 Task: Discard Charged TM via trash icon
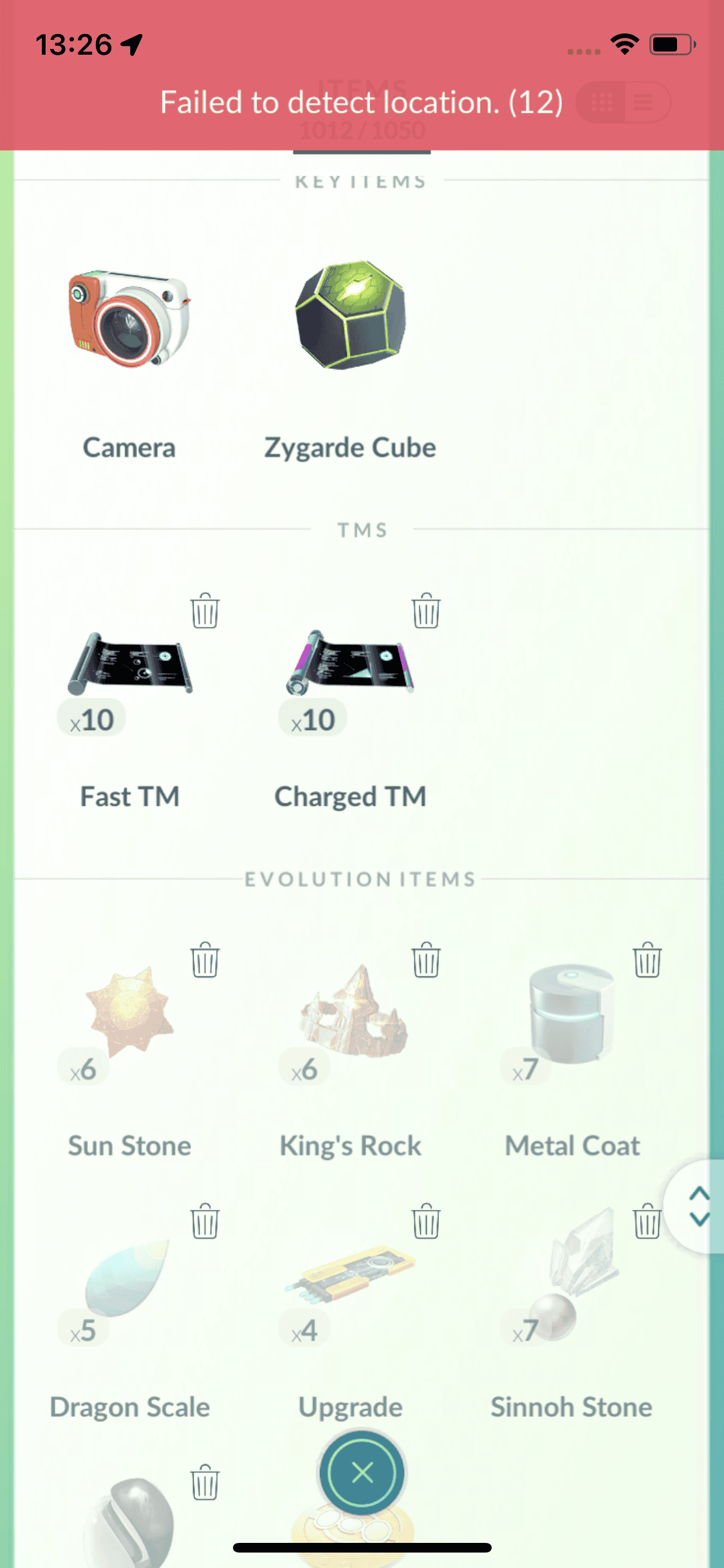coord(426,610)
